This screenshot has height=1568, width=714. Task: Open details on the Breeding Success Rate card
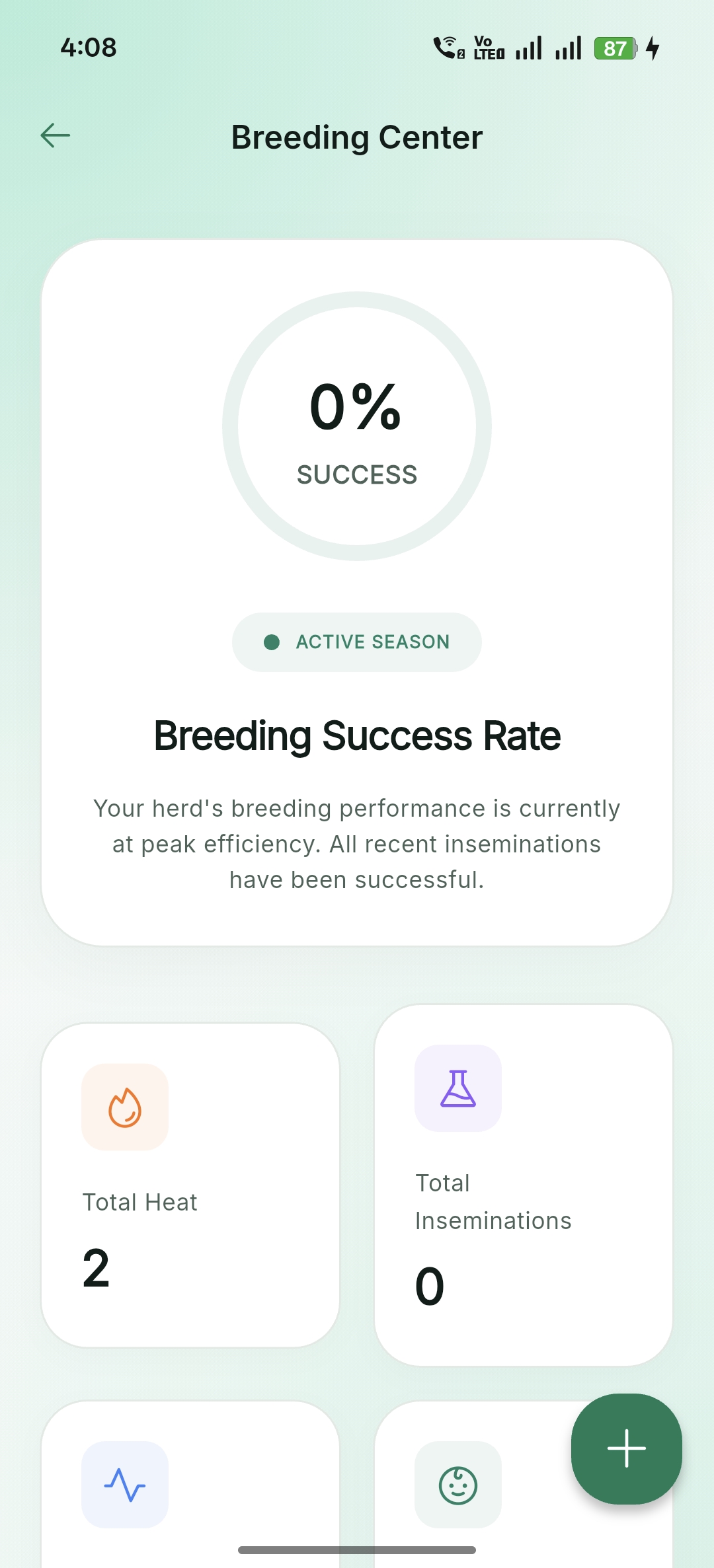[356, 595]
